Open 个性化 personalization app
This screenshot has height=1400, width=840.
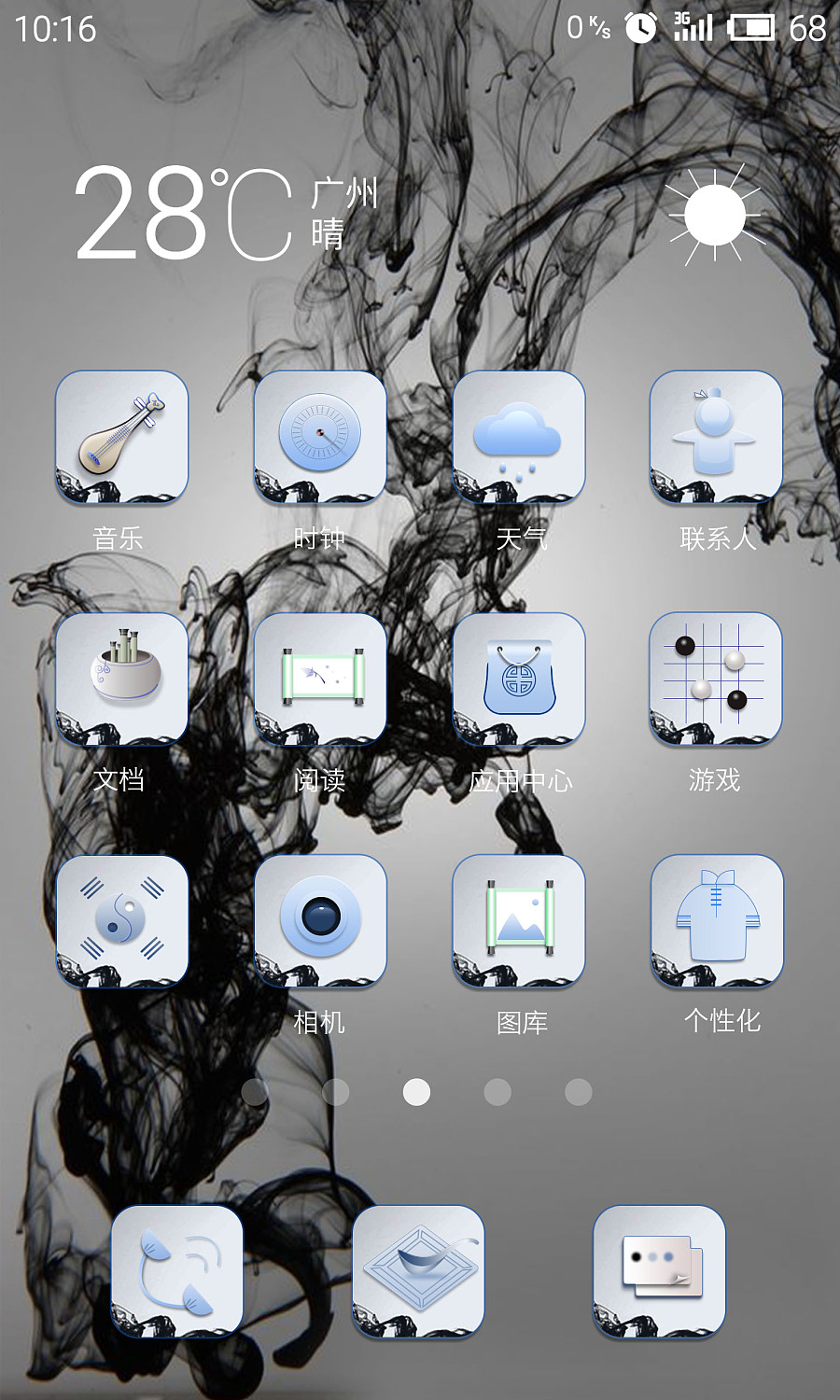pos(717,921)
